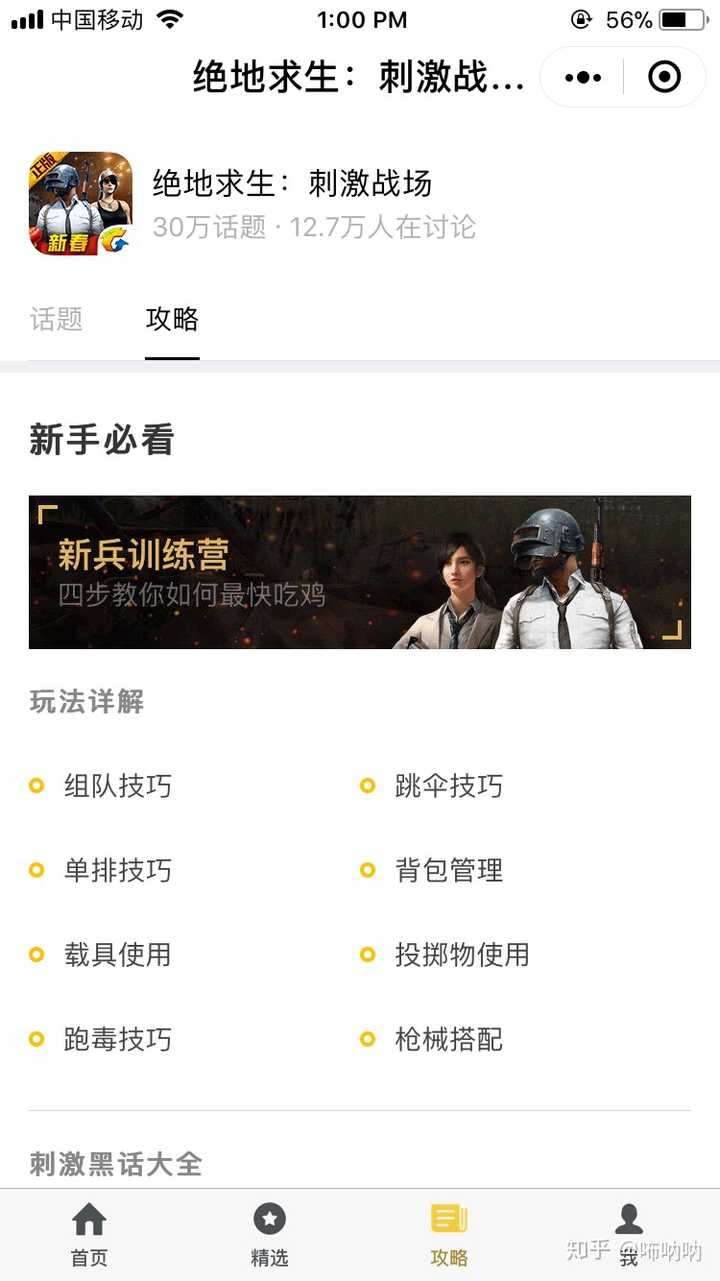Switch to the 话题 tab

(x=56, y=320)
